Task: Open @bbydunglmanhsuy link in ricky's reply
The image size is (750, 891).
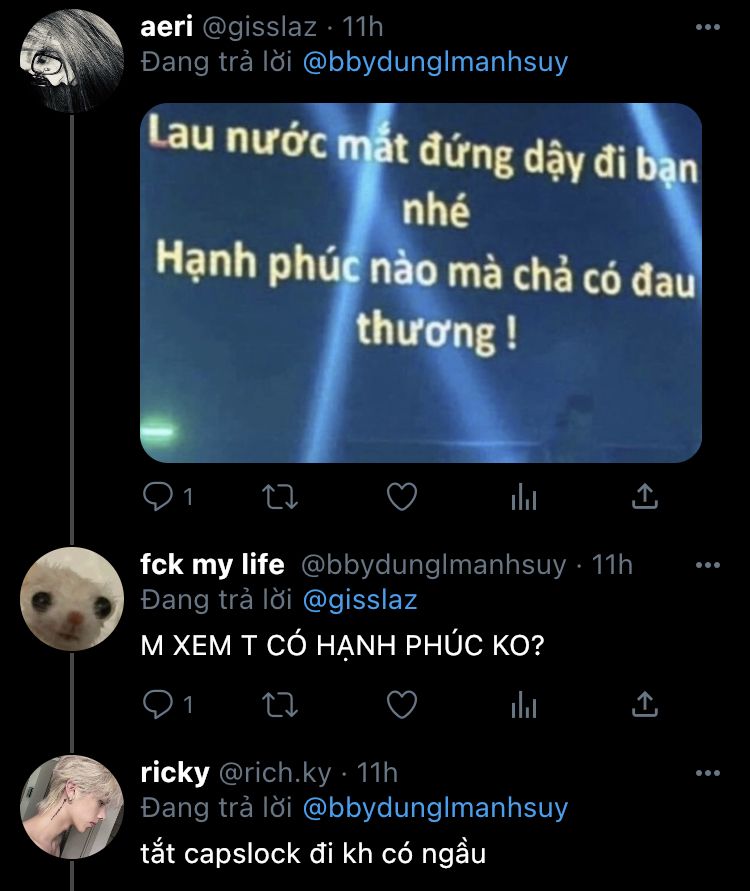Action: (x=433, y=808)
